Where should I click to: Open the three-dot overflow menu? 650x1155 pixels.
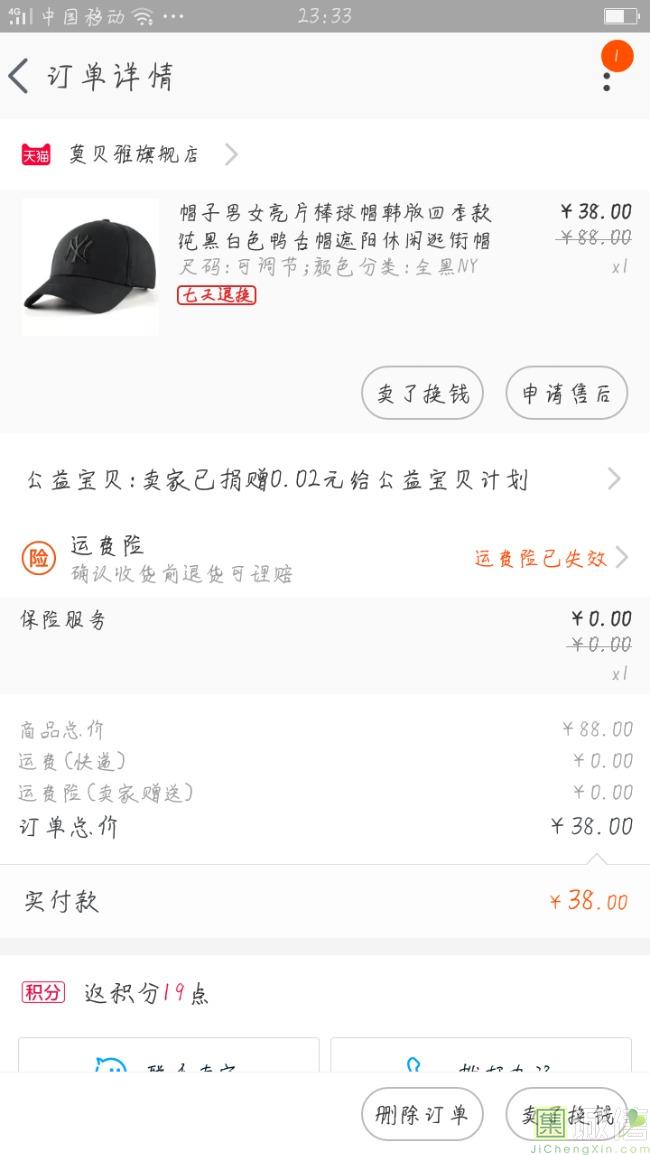pyautogui.click(x=607, y=78)
